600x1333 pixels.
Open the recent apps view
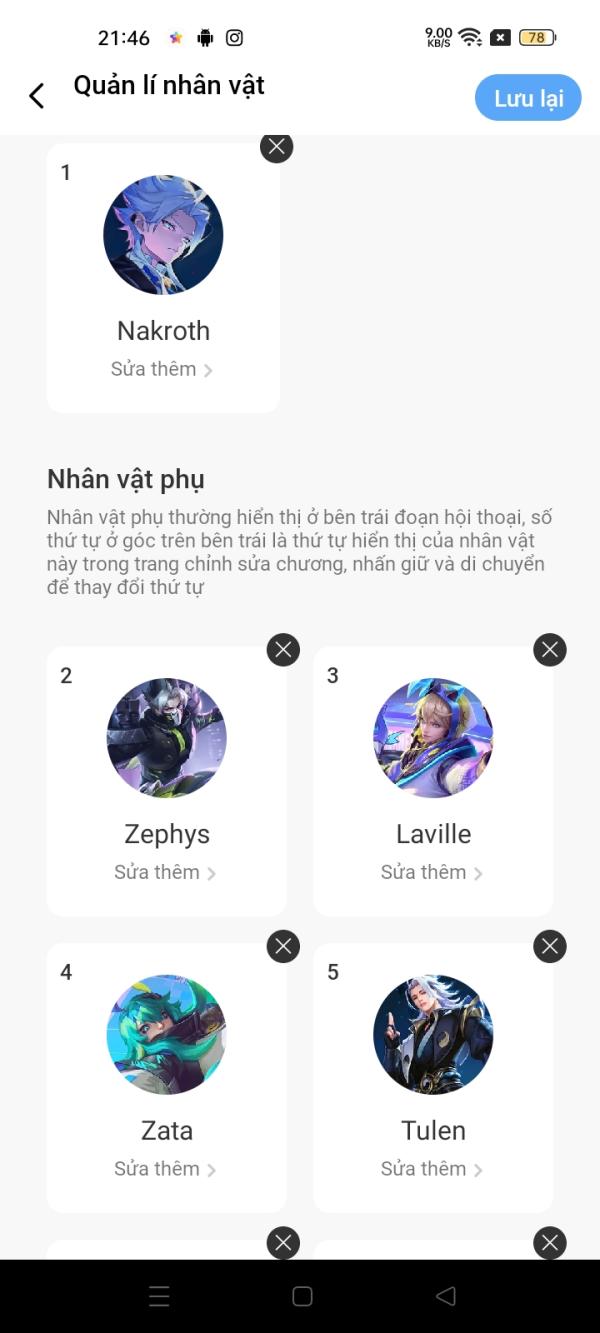coord(159,1296)
